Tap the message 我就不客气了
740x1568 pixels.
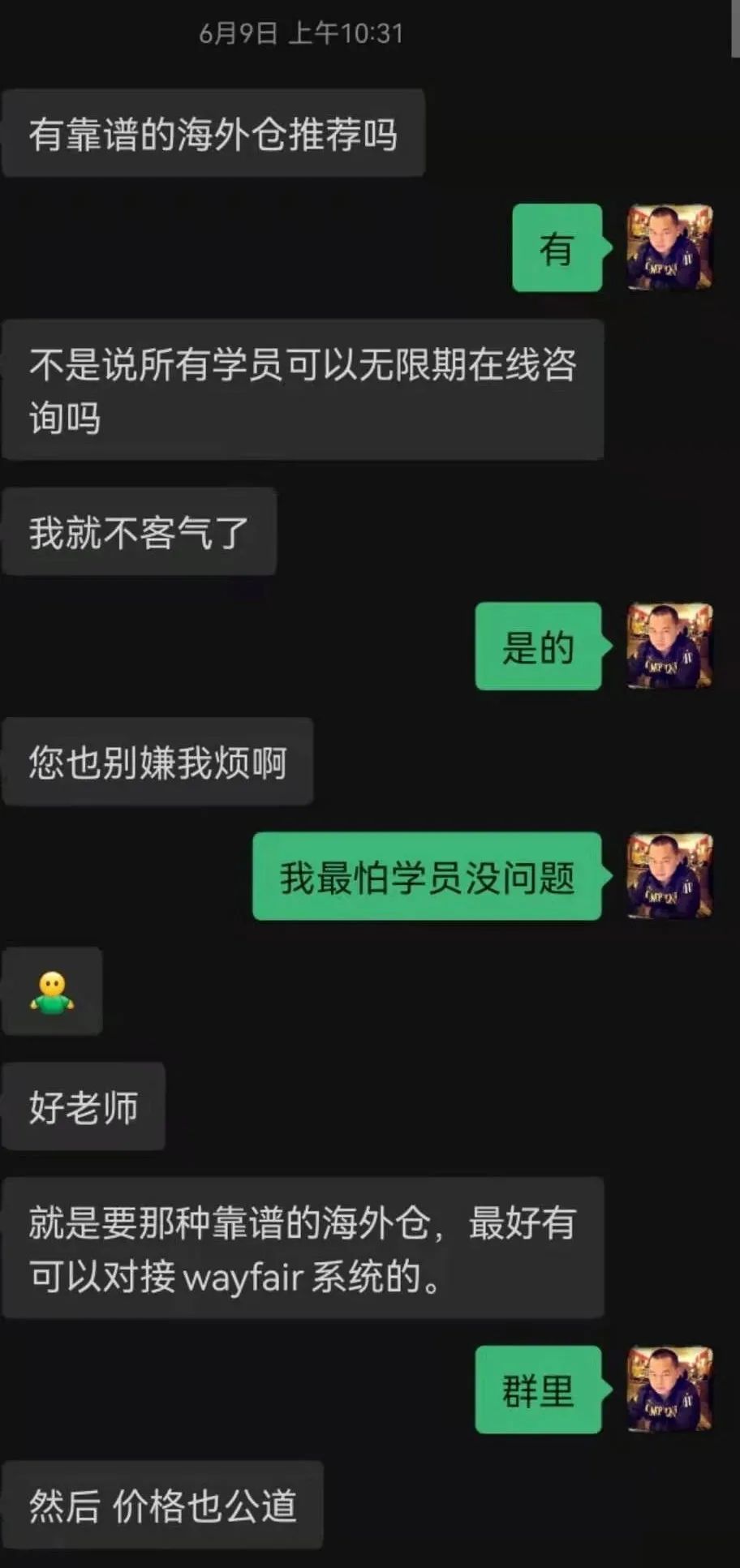pos(138,531)
